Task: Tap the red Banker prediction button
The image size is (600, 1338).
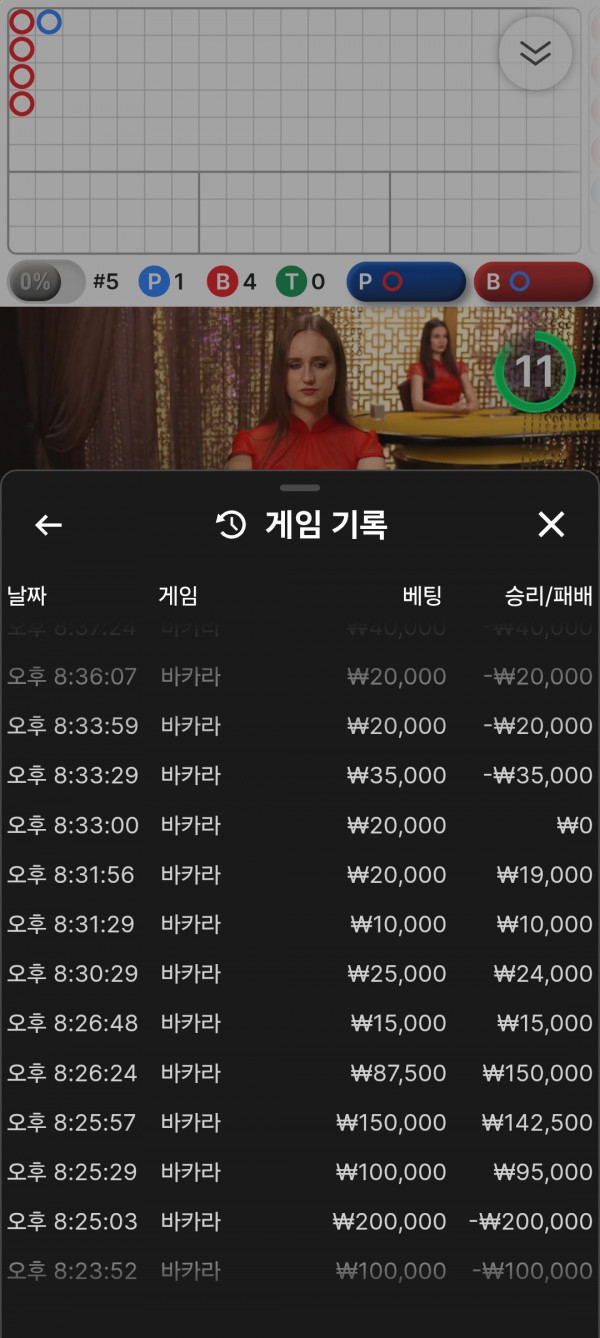Action: [533, 282]
